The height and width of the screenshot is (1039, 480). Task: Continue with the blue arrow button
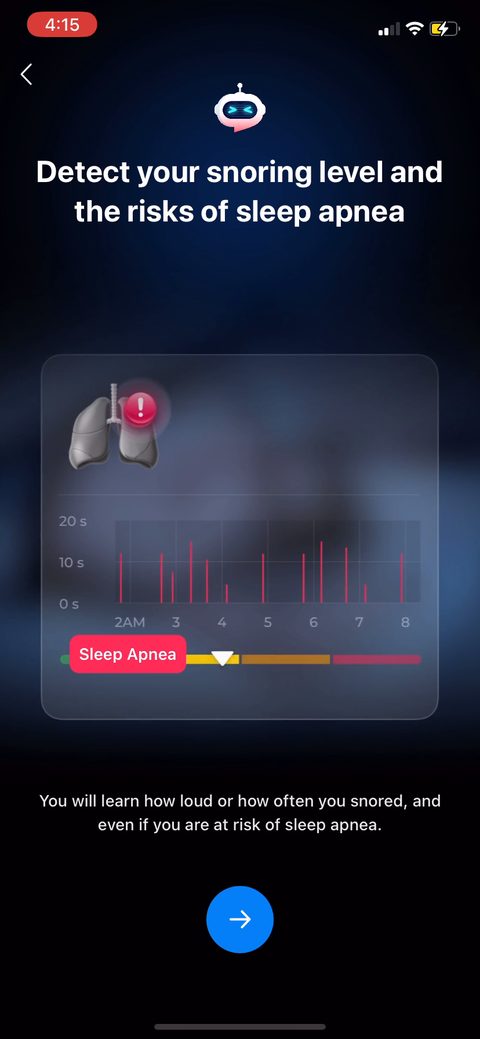(240, 919)
